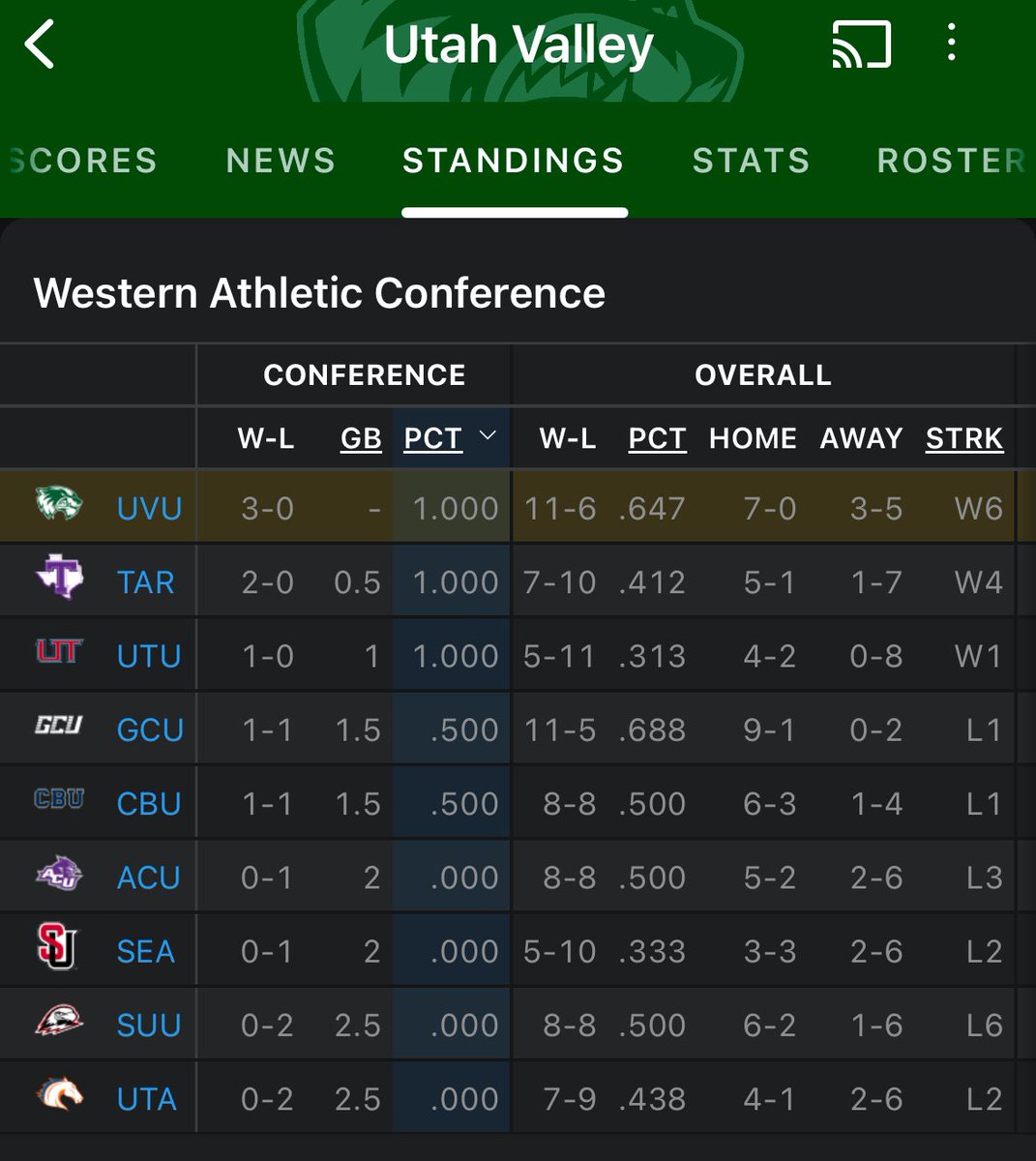Screen dimensions: 1036x1161
Task: Select the CBU team link
Action: 149,804
